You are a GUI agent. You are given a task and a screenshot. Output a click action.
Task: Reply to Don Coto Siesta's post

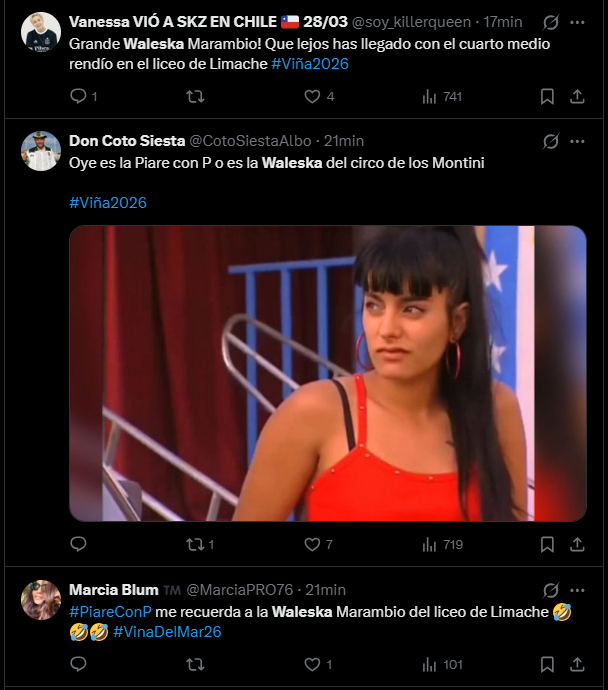(x=79, y=545)
